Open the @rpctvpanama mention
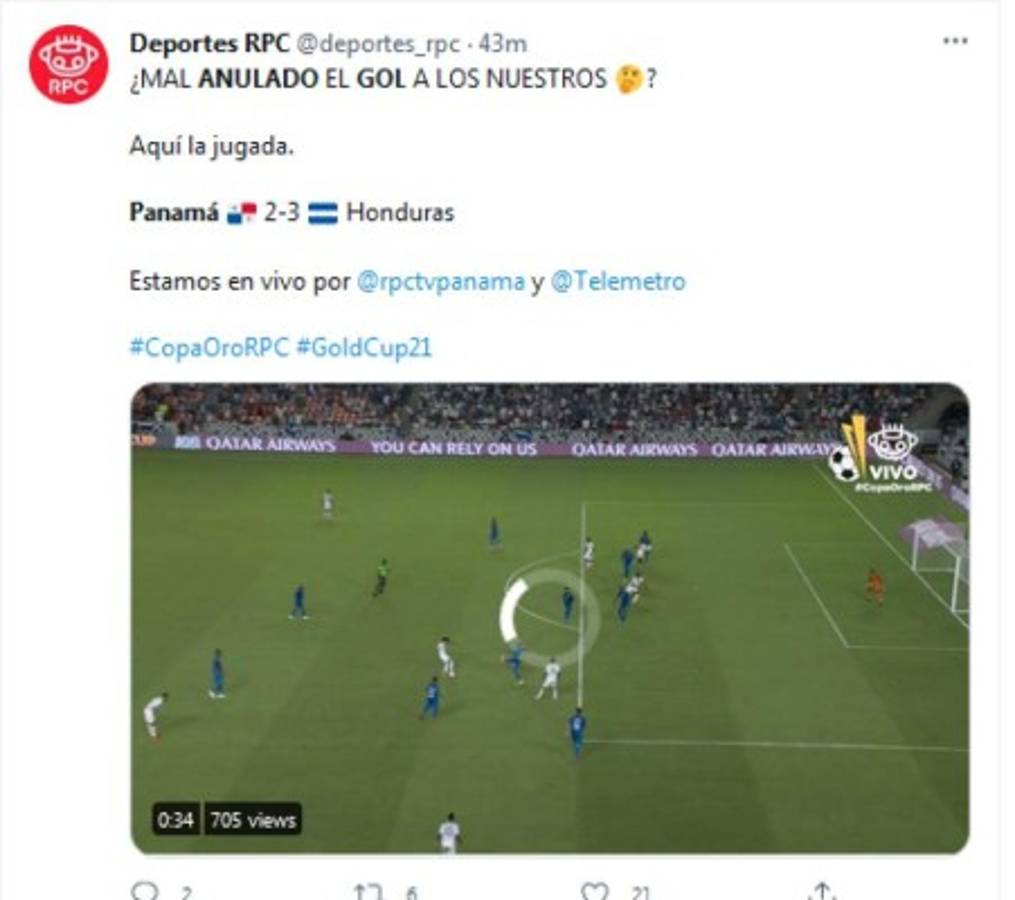Viewport: 1015px width, 900px height. coord(440,282)
